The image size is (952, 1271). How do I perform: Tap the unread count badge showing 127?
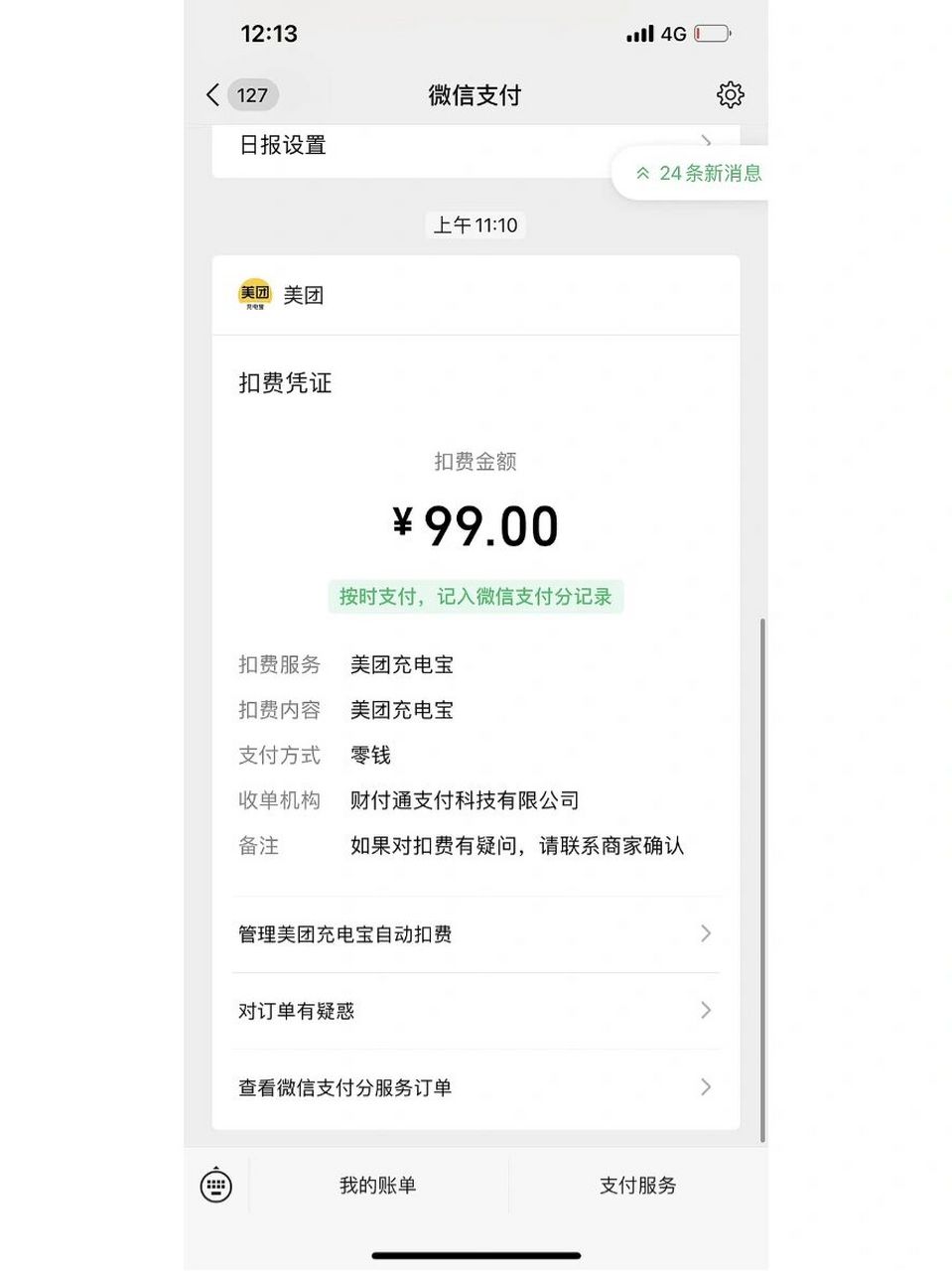click(252, 94)
